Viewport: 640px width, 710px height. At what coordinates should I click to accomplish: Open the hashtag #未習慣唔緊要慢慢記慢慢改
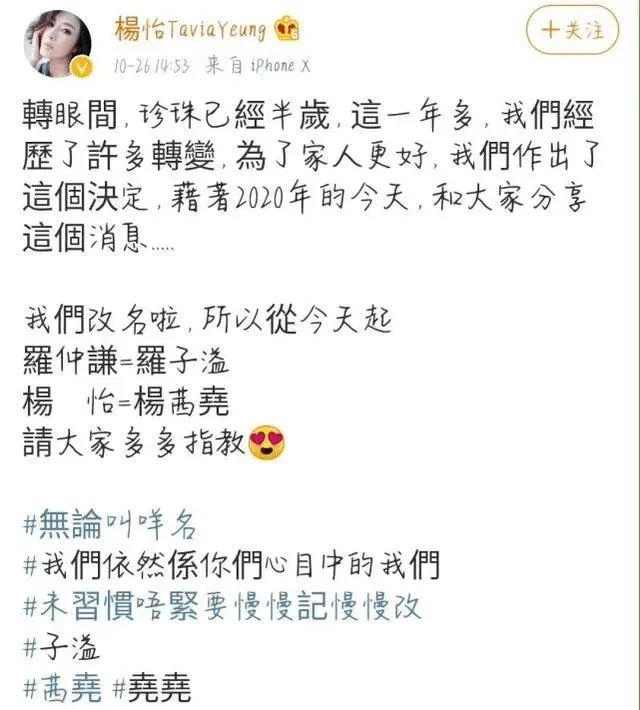point(221,606)
